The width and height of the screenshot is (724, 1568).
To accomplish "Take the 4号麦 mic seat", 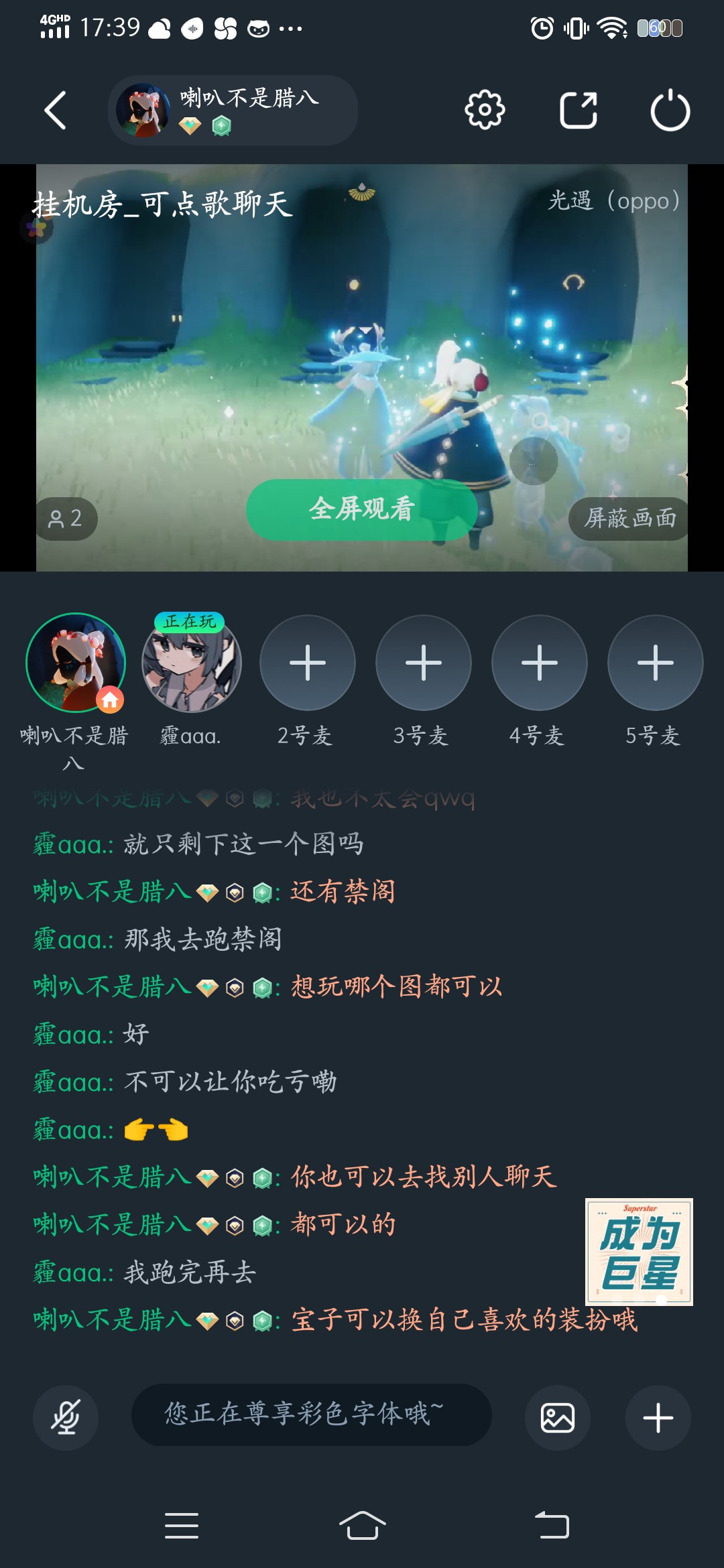I will coord(539,663).
